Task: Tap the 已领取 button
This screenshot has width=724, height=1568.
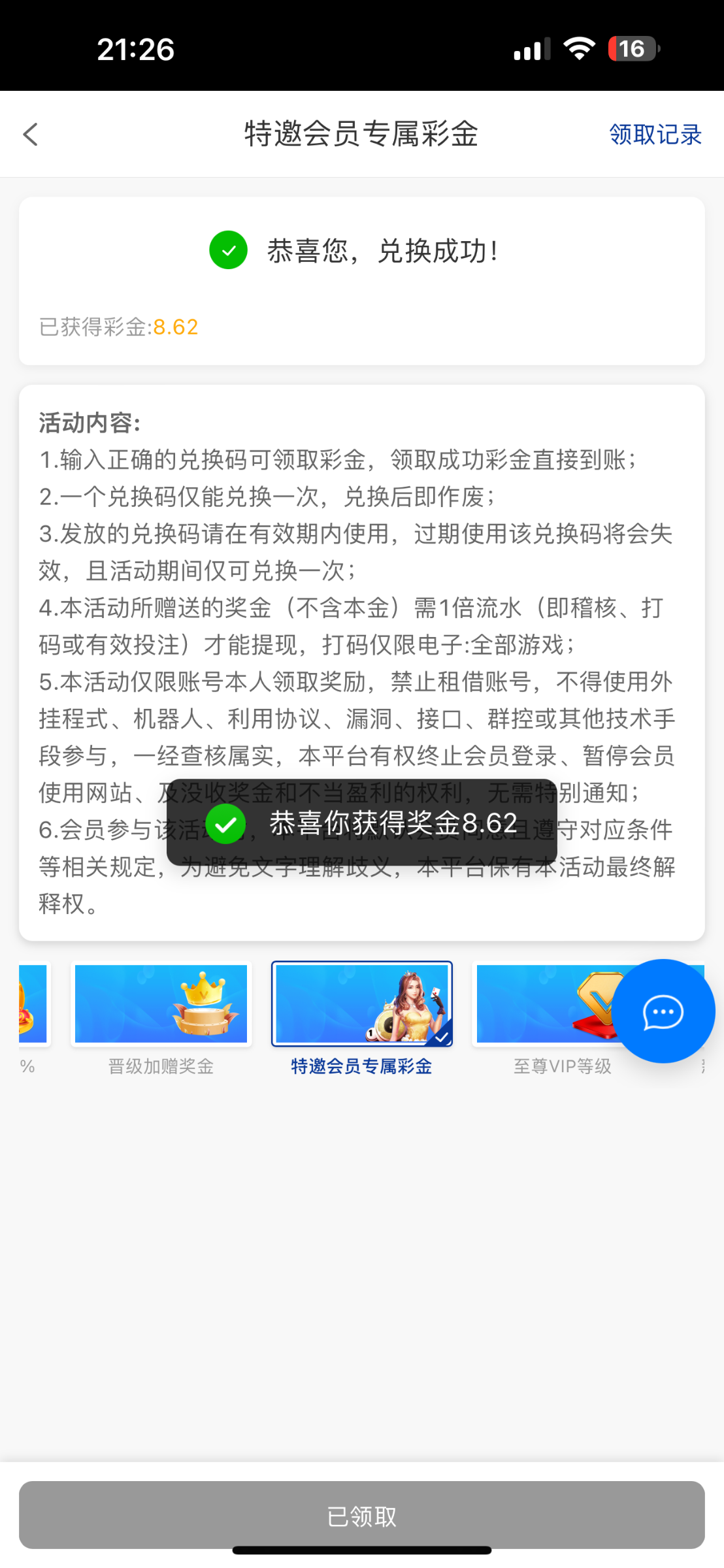Action: 361,1515
